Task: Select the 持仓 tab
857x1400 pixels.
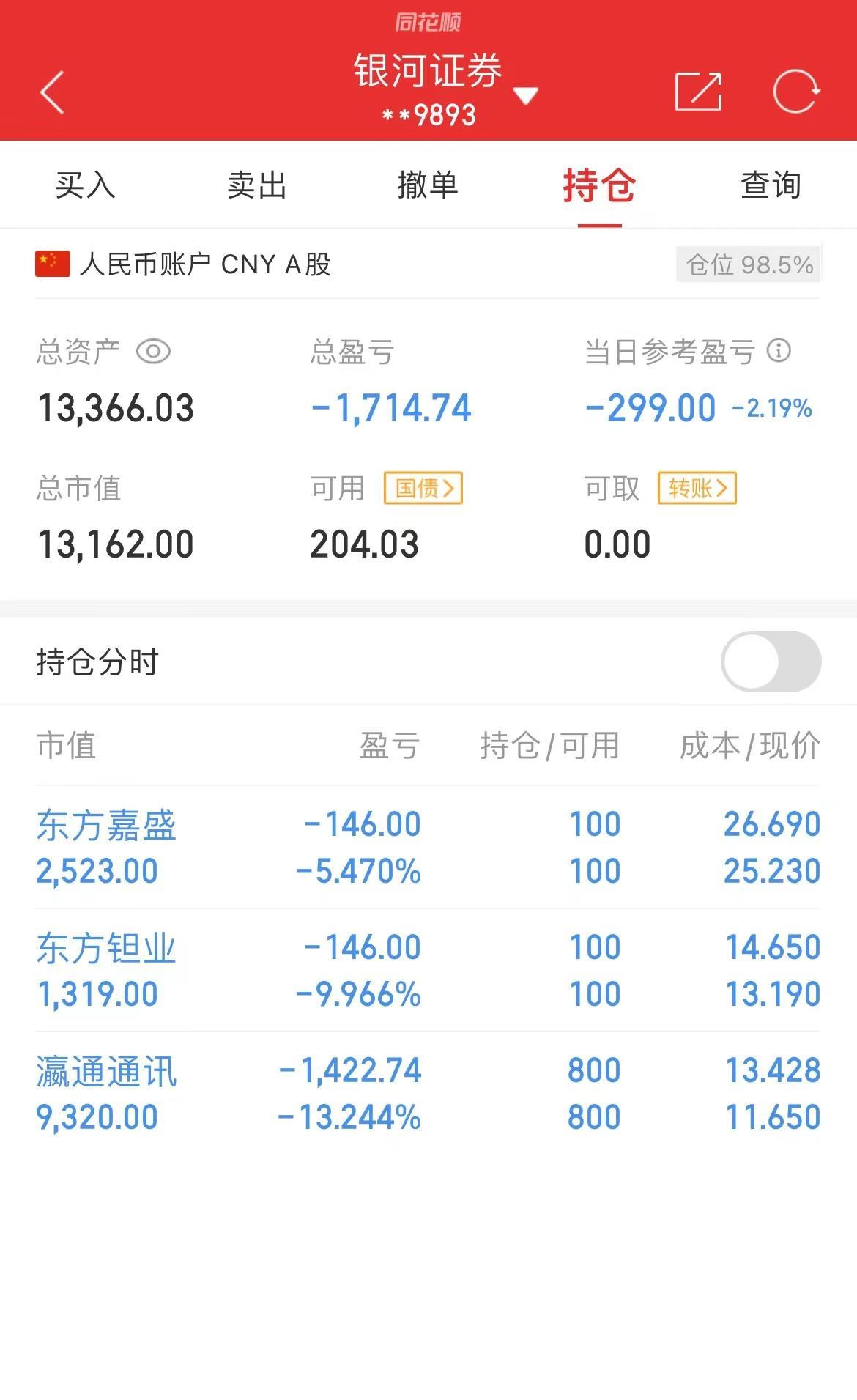Action: (599, 185)
